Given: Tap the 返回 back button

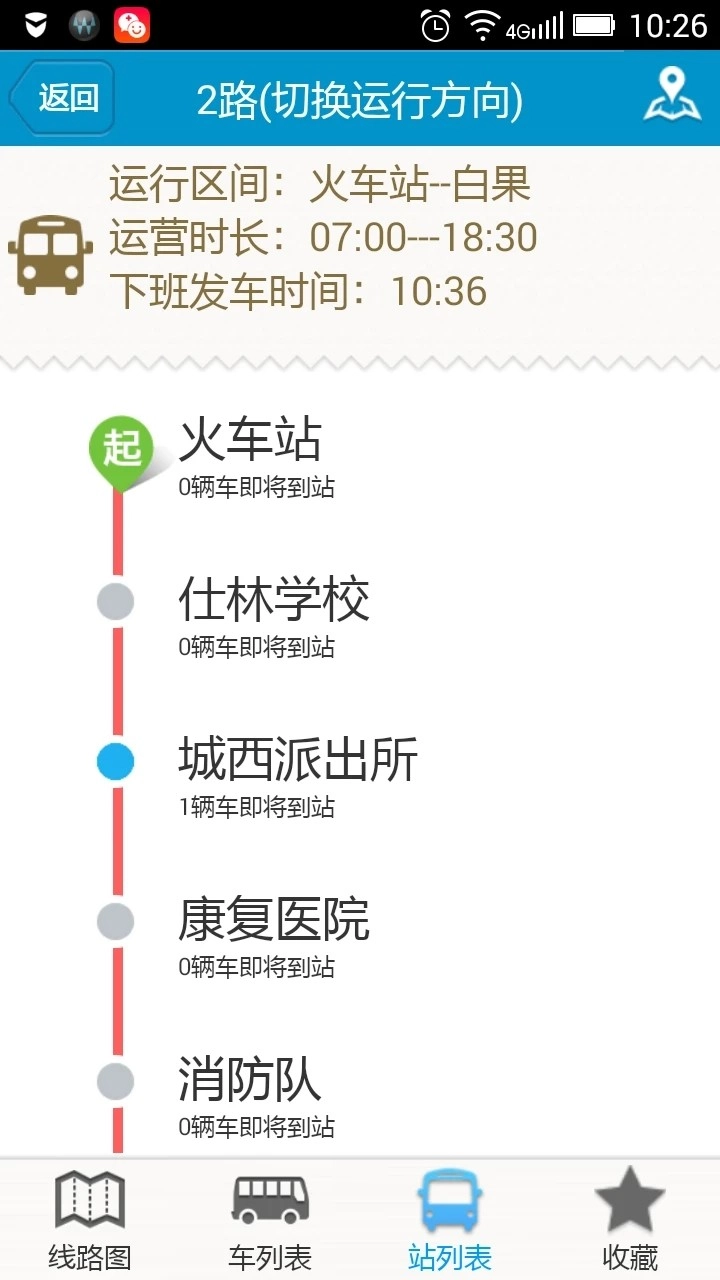Looking at the screenshot, I should coord(62,98).
